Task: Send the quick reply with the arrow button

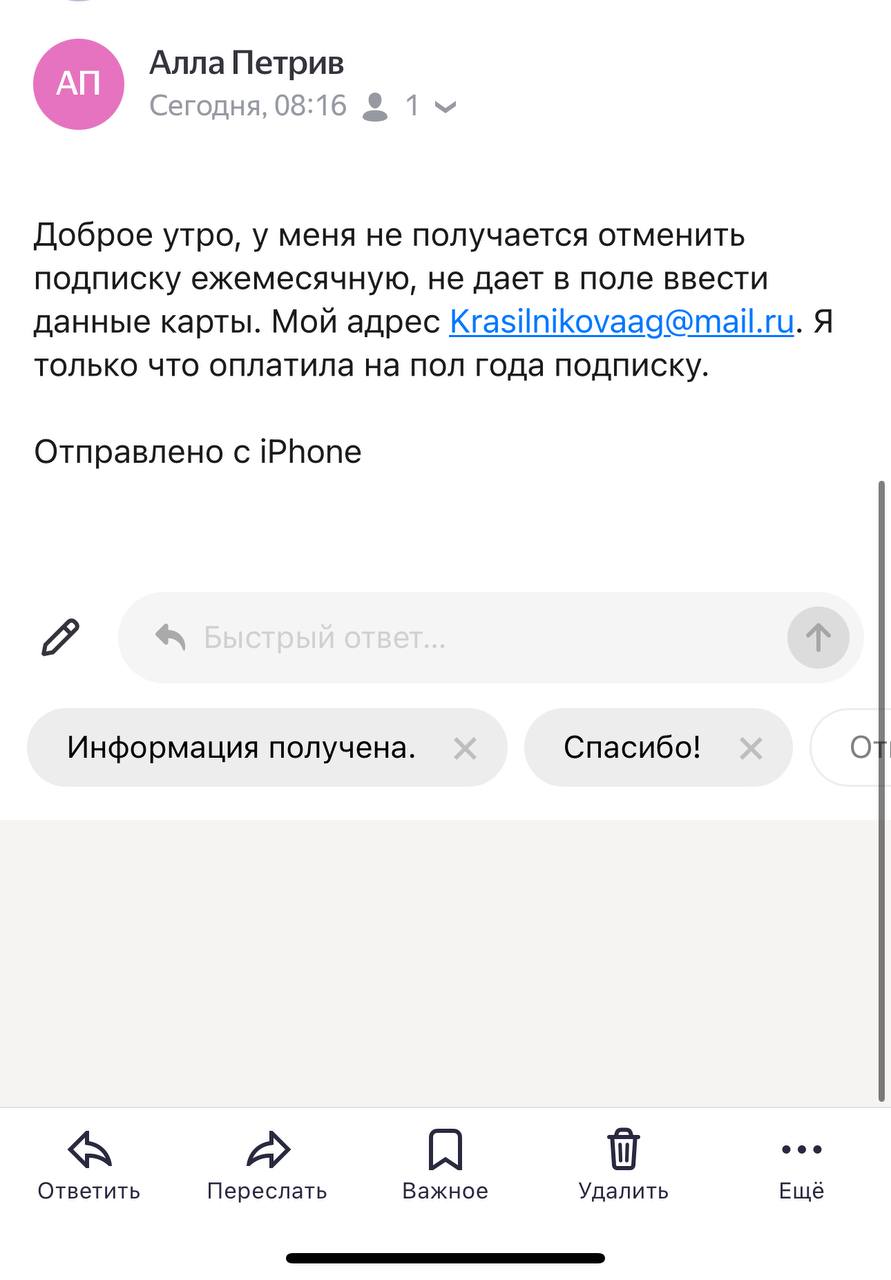Action: coord(818,637)
